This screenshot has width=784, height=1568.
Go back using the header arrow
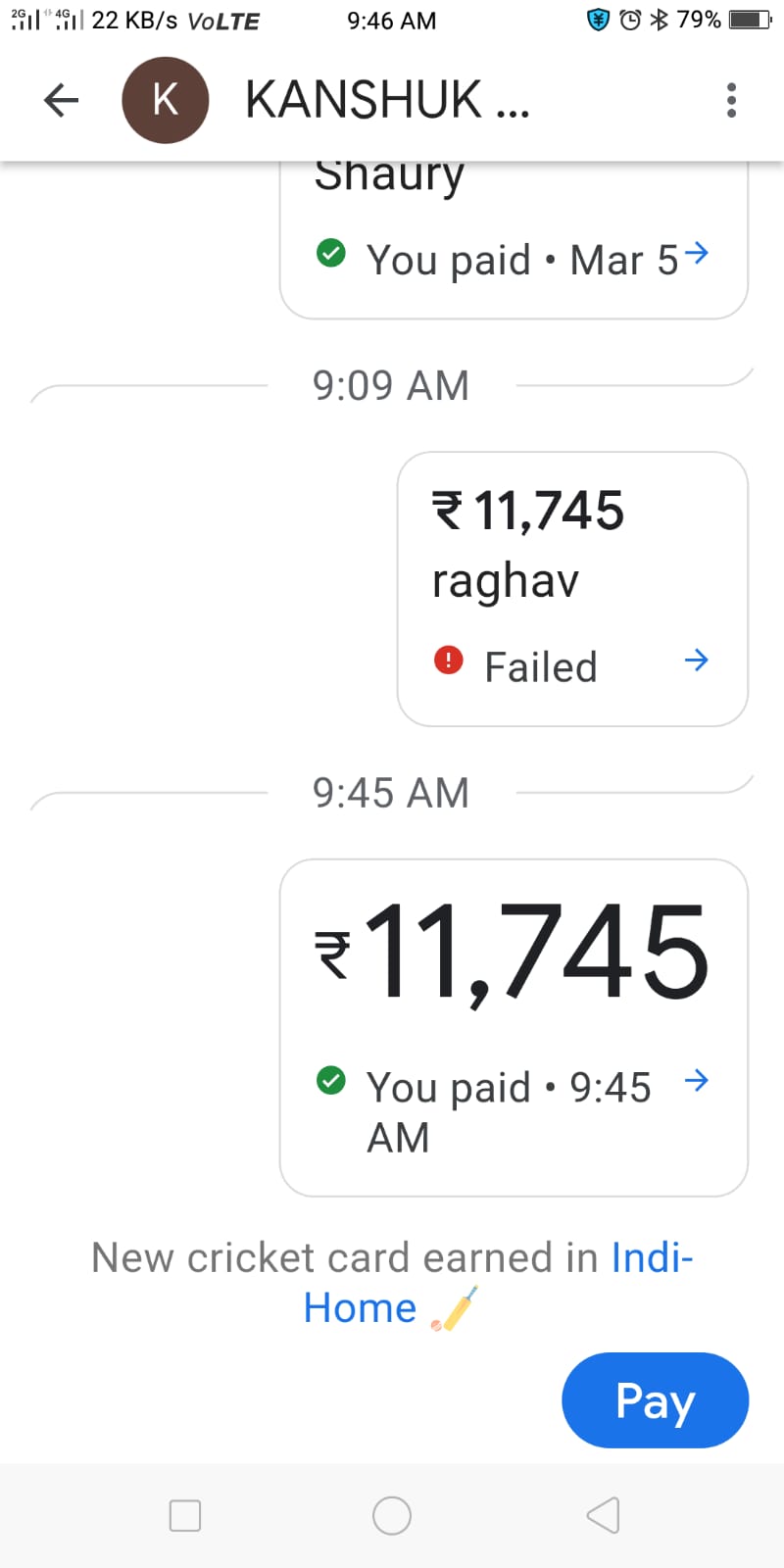pyautogui.click(x=61, y=100)
